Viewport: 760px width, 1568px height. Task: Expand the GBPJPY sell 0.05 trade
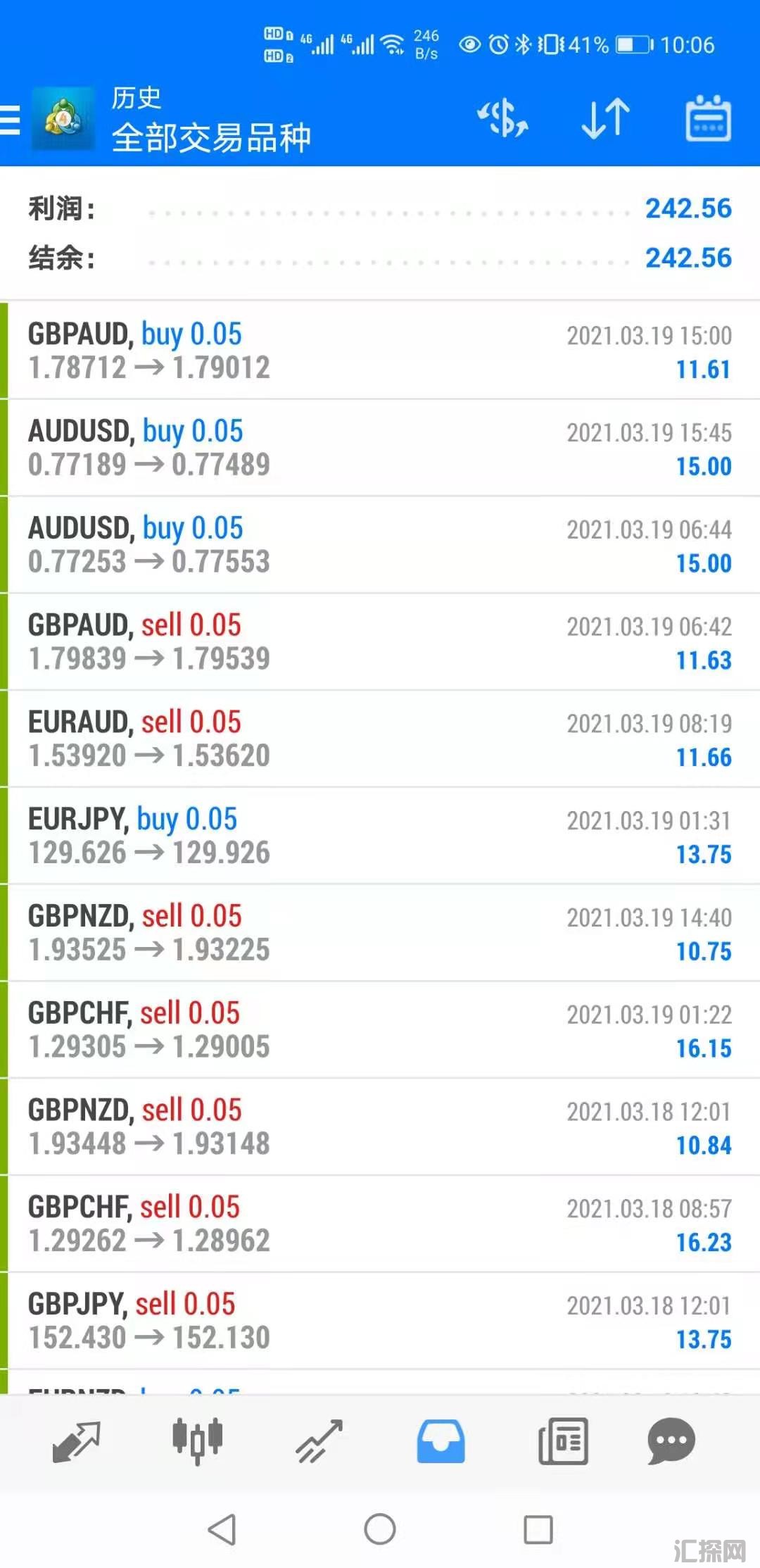pyautogui.click(x=380, y=1321)
